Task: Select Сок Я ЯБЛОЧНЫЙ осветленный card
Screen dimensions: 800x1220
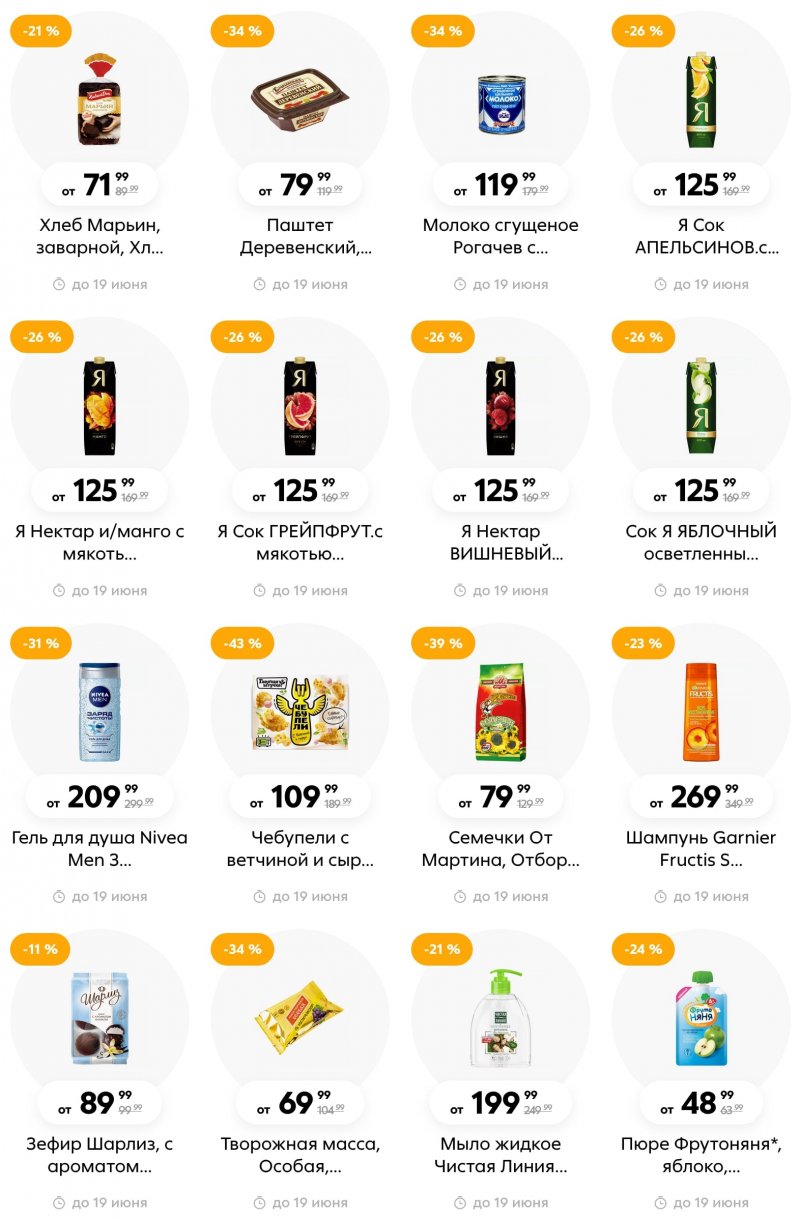Action: [701, 406]
